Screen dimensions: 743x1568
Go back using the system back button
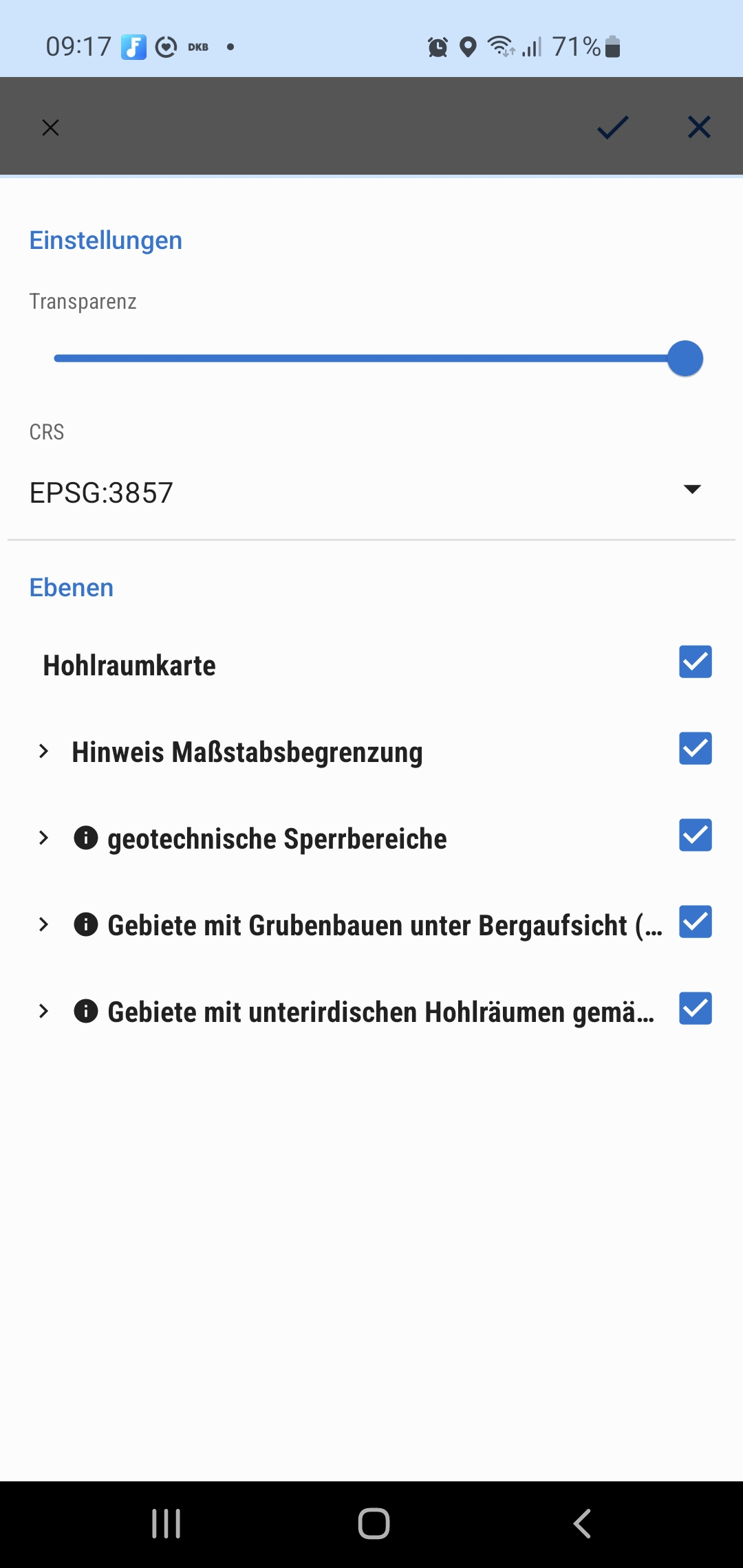tap(582, 1523)
